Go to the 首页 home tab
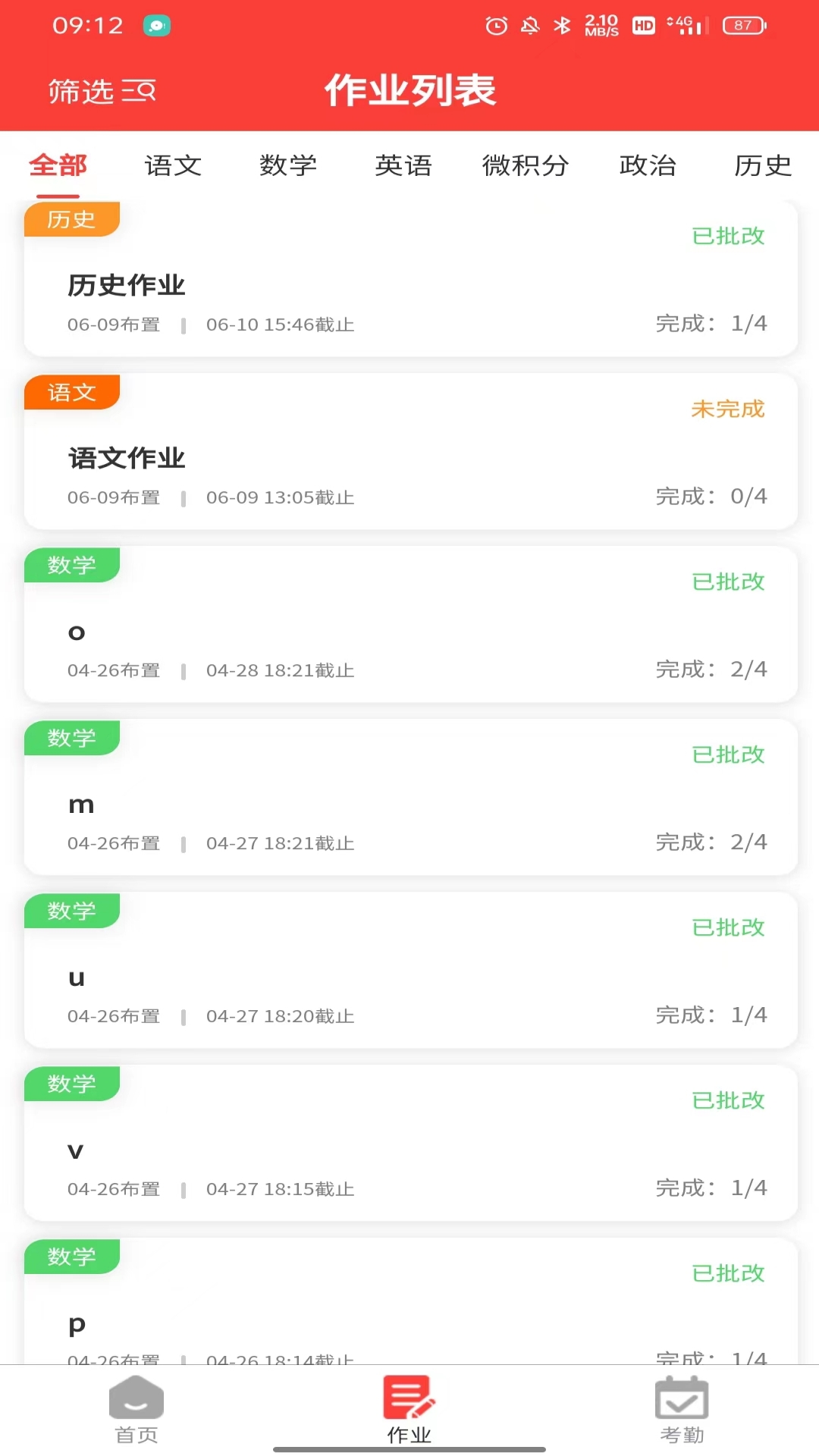The width and height of the screenshot is (819, 1456). (x=136, y=1410)
